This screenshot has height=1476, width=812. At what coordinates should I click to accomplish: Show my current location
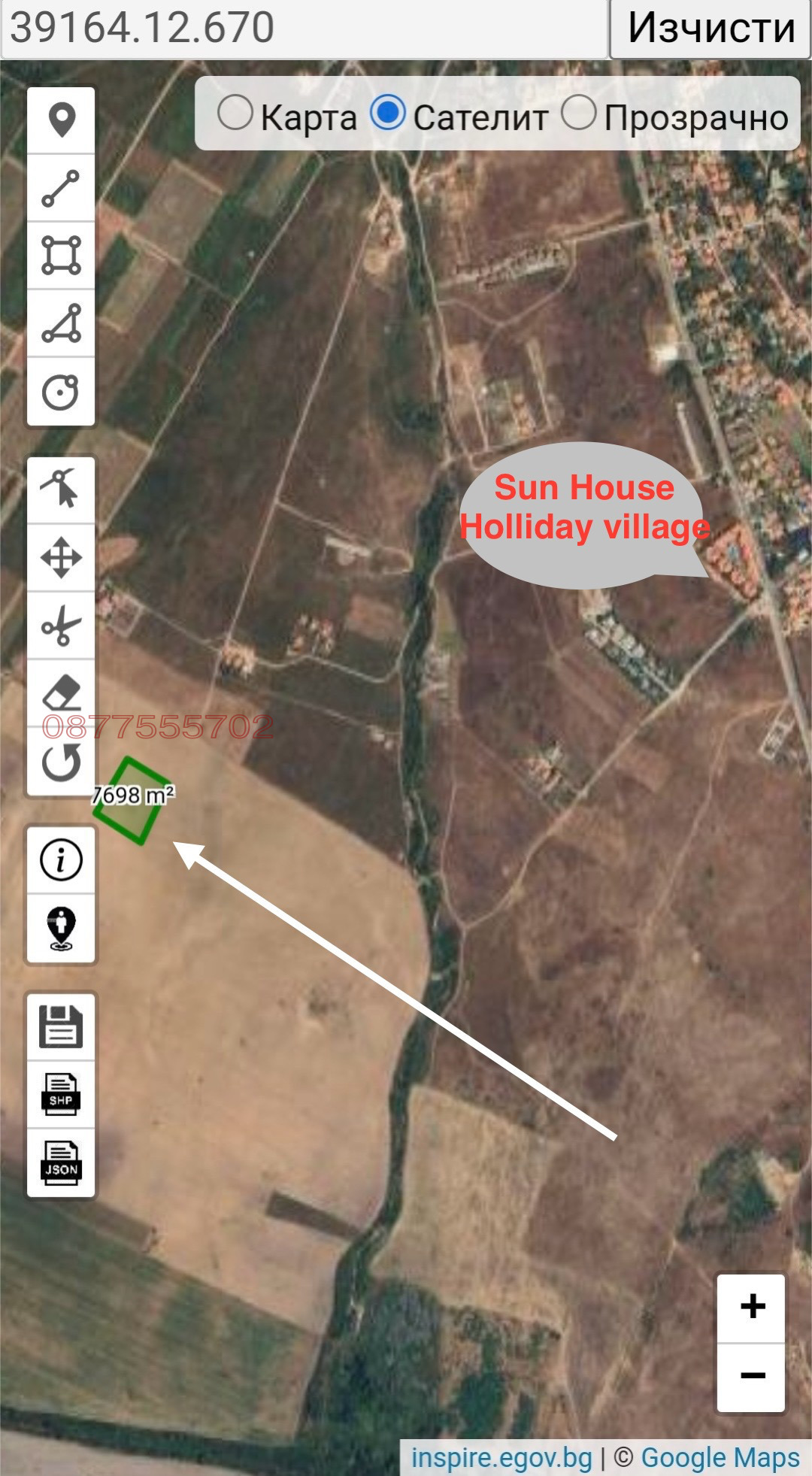click(62, 928)
